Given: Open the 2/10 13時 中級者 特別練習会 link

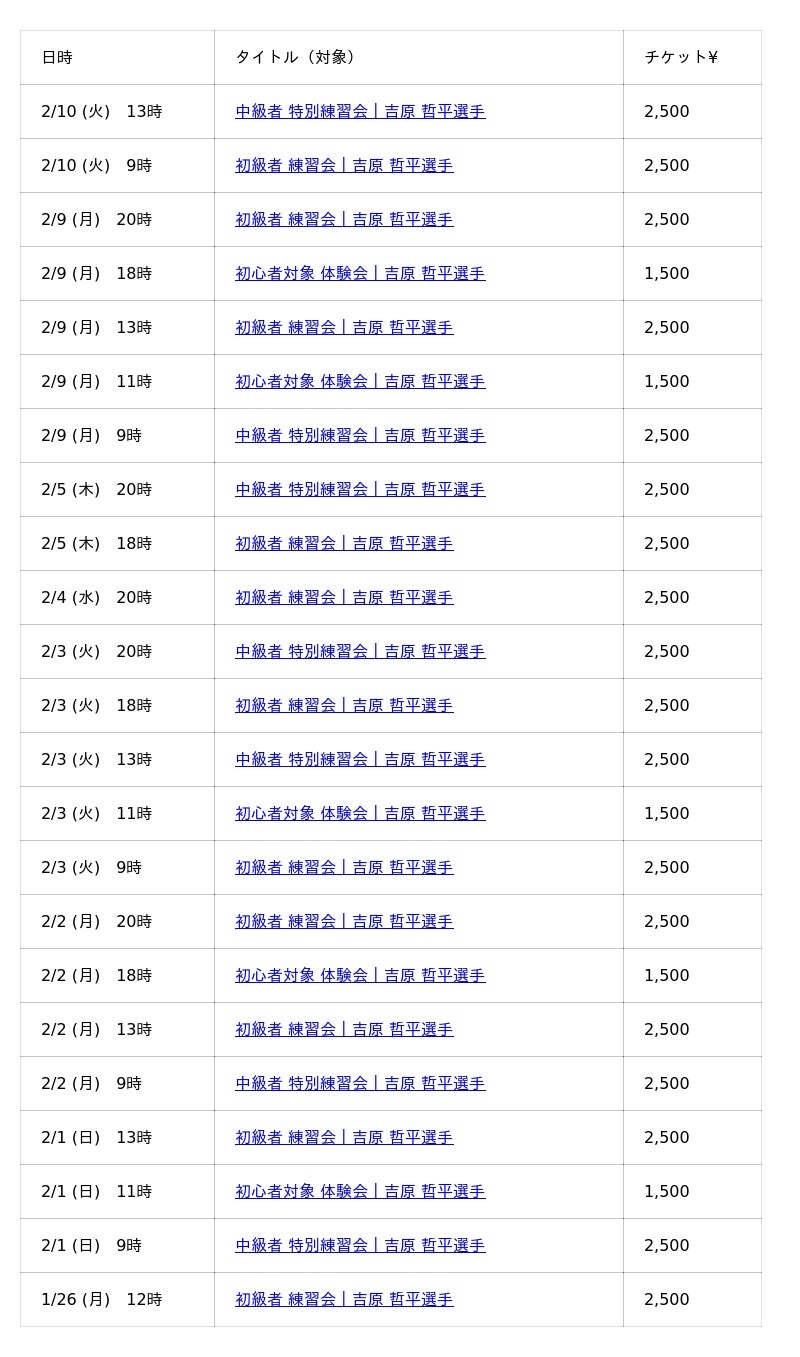Looking at the screenshot, I should click(360, 112).
